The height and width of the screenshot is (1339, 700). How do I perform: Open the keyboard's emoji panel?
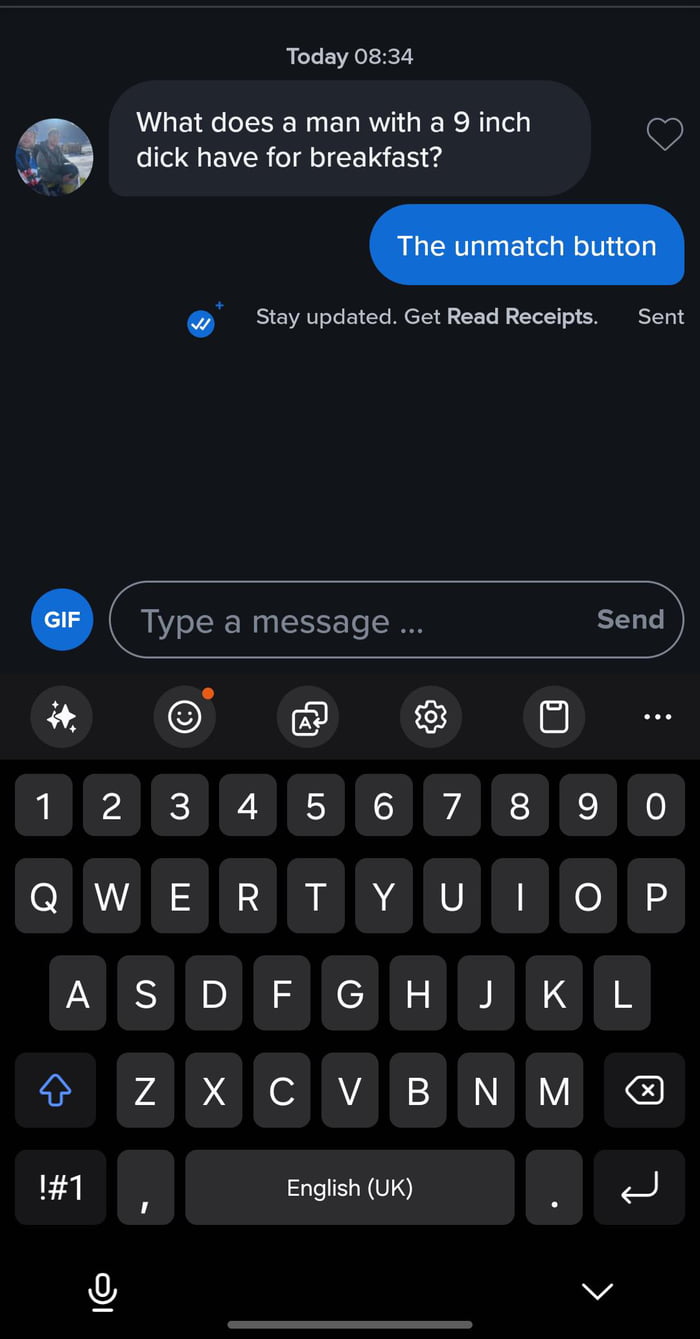point(185,716)
